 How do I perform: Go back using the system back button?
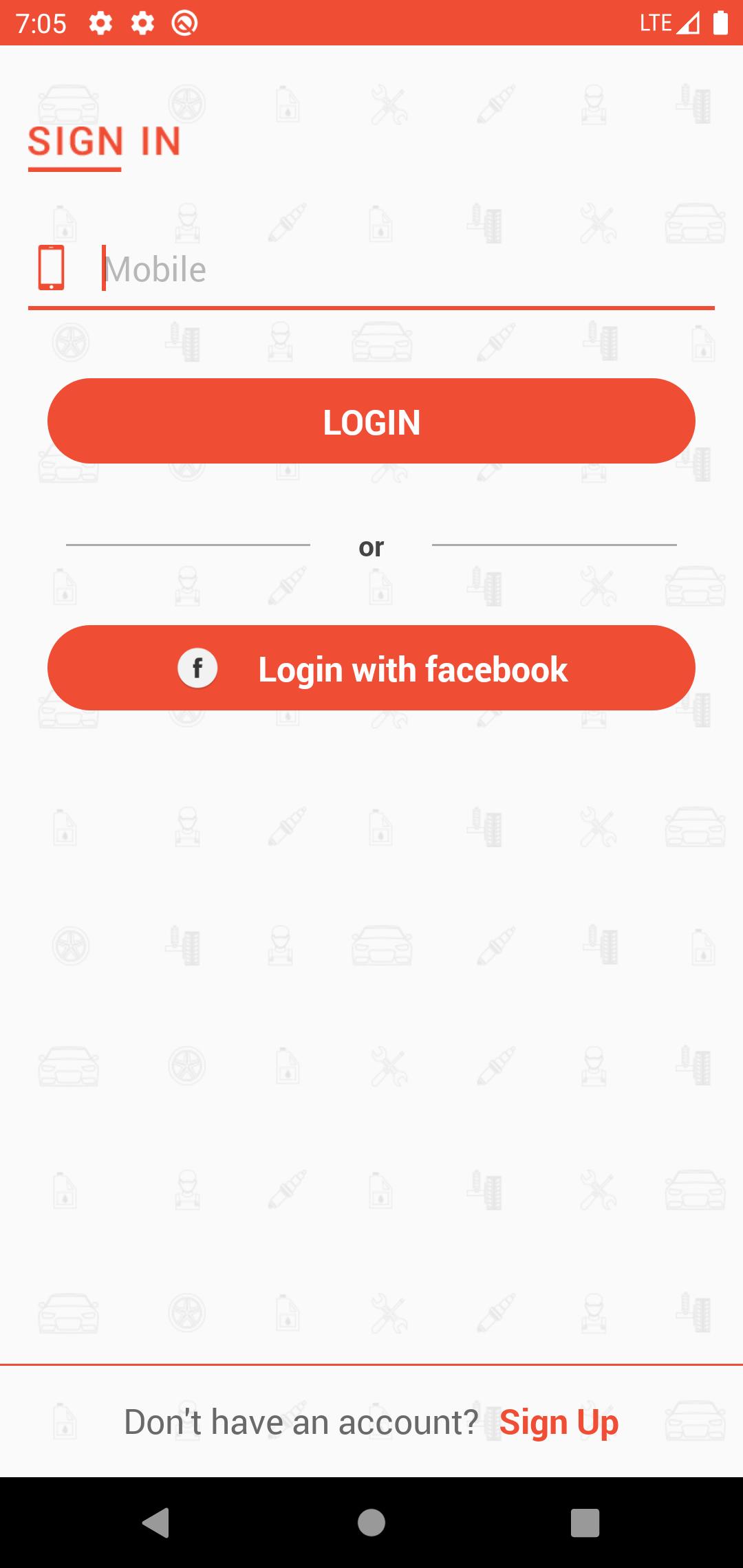pyautogui.click(x=157, y=1523)
